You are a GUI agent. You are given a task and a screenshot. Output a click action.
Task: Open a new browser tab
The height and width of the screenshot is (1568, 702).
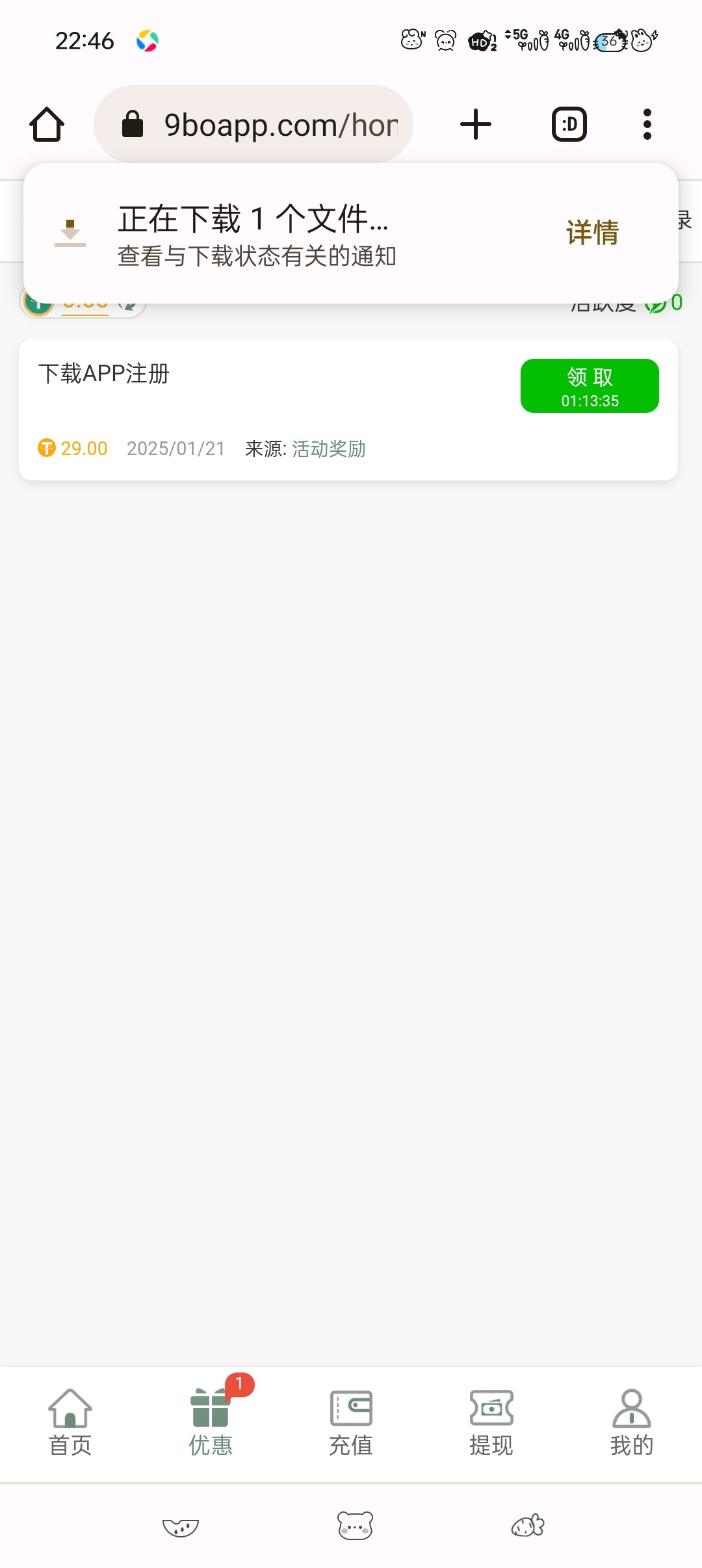click(x=476, y=124)
